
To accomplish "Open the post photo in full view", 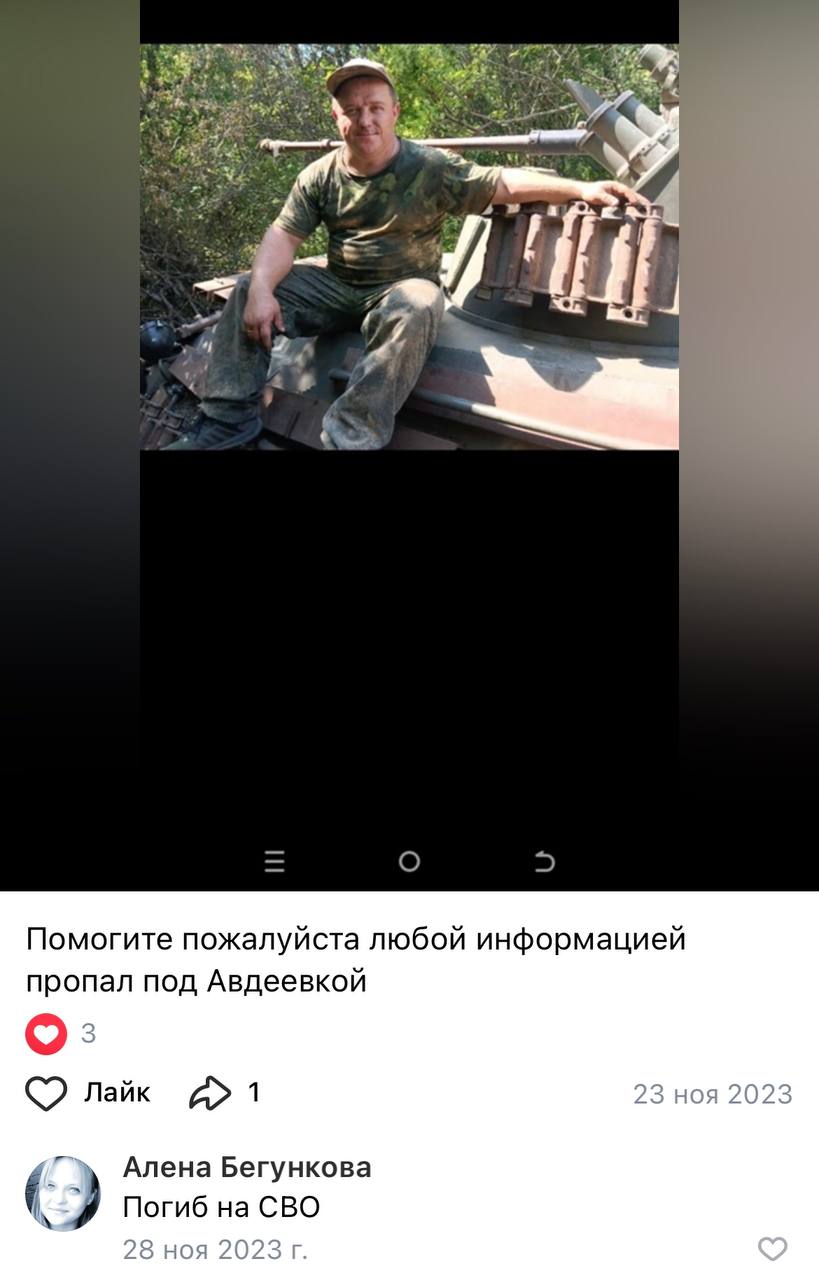I will [x=409, y=246].
